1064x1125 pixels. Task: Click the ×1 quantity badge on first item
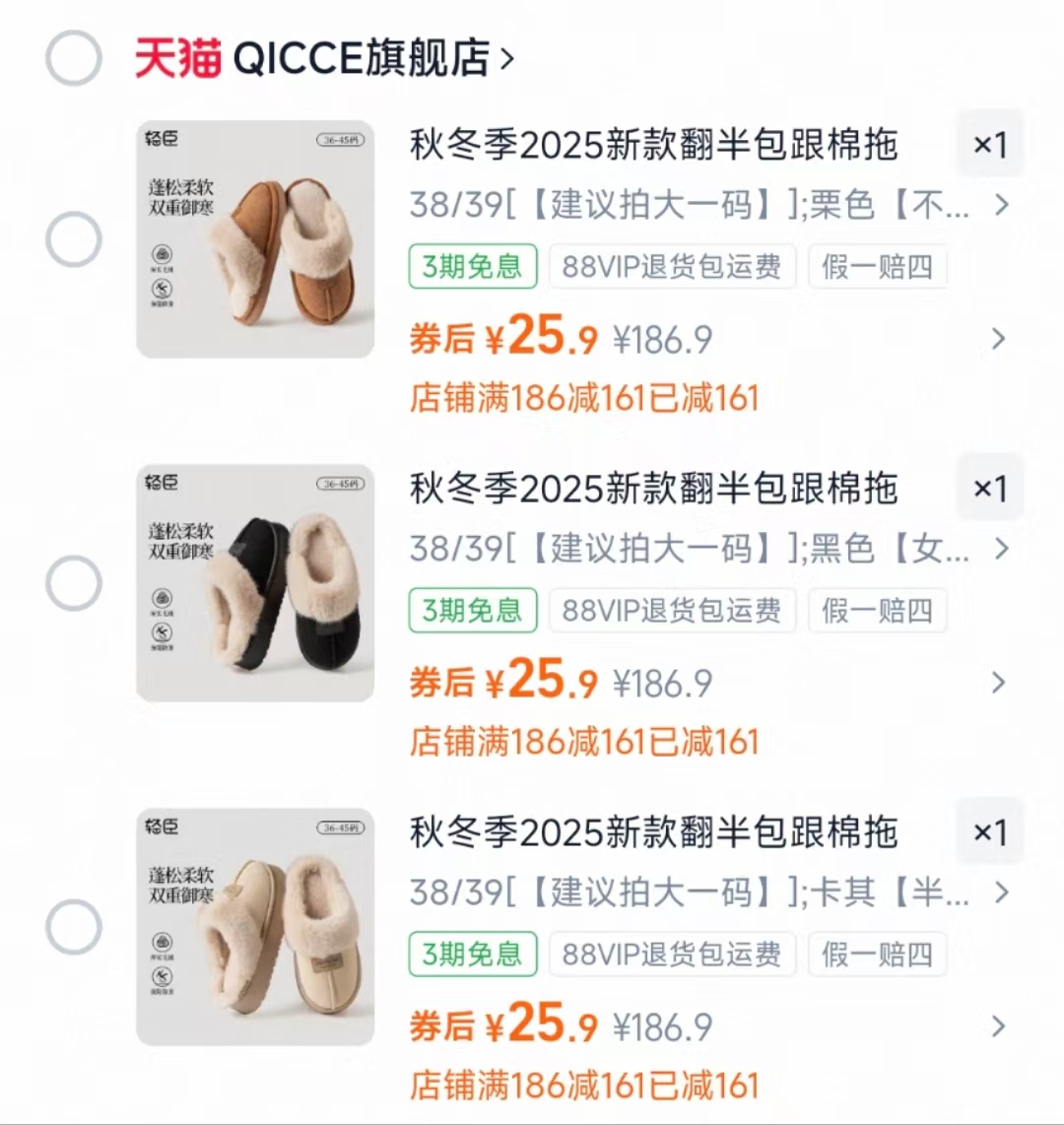click(x=988, y=144)
